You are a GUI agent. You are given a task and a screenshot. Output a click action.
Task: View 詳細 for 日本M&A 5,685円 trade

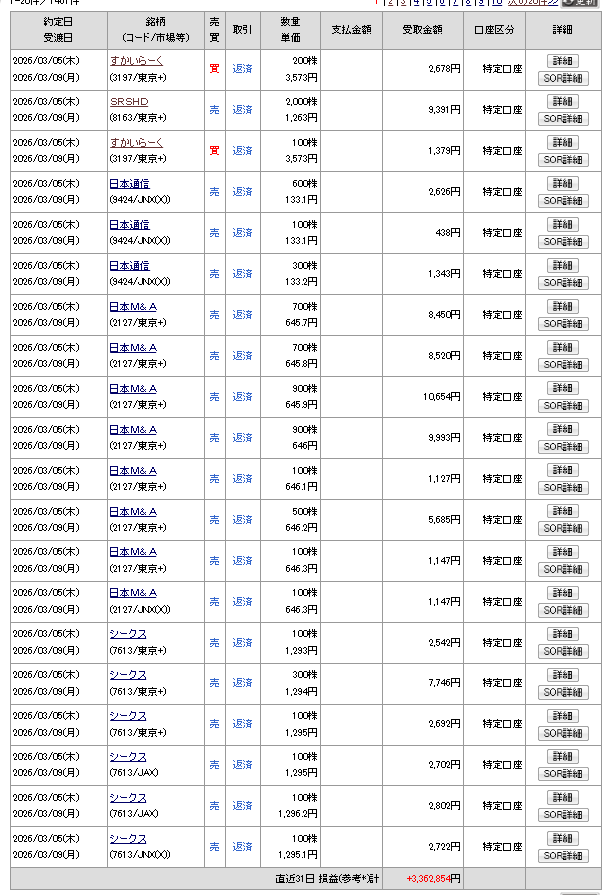click(x=563, y=512)
